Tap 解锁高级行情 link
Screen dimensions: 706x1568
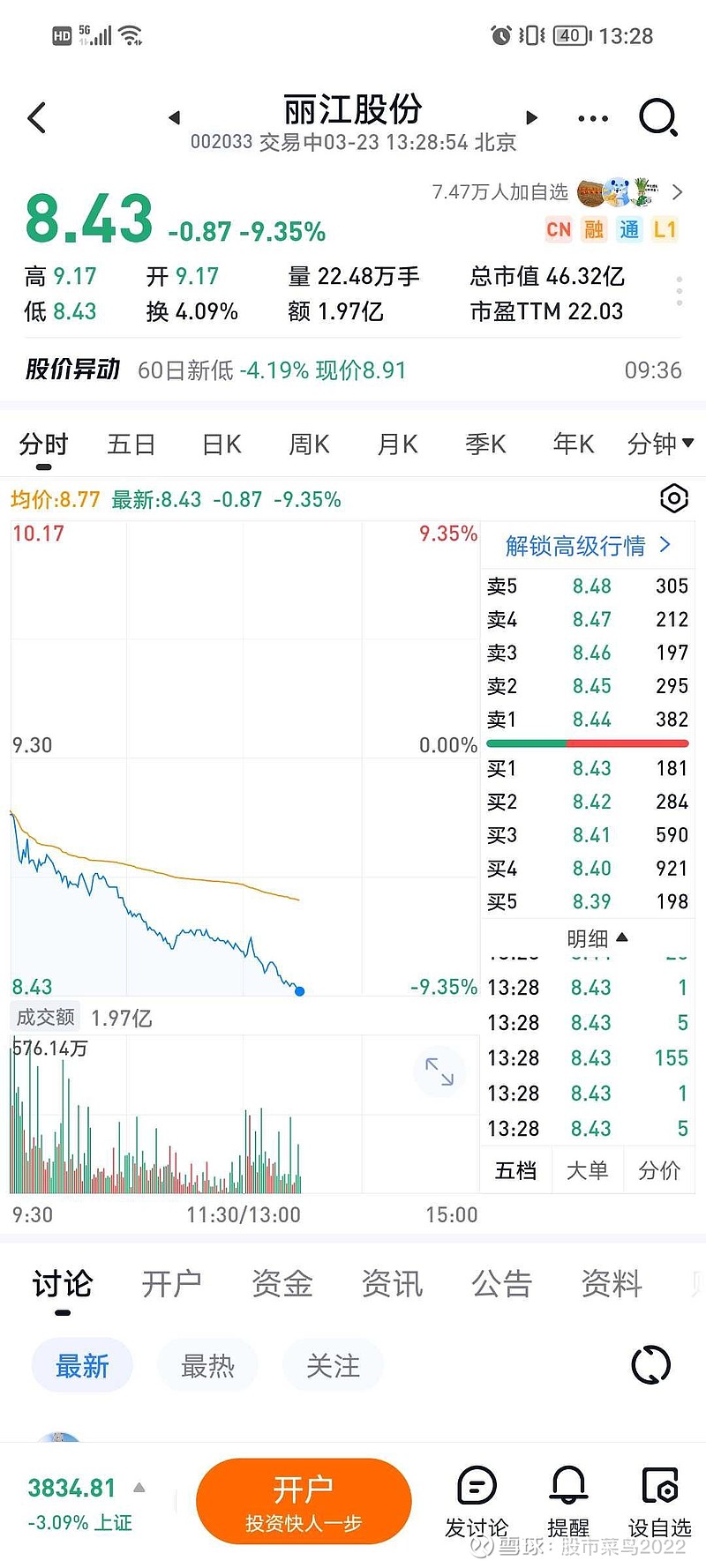pos(588,546)
